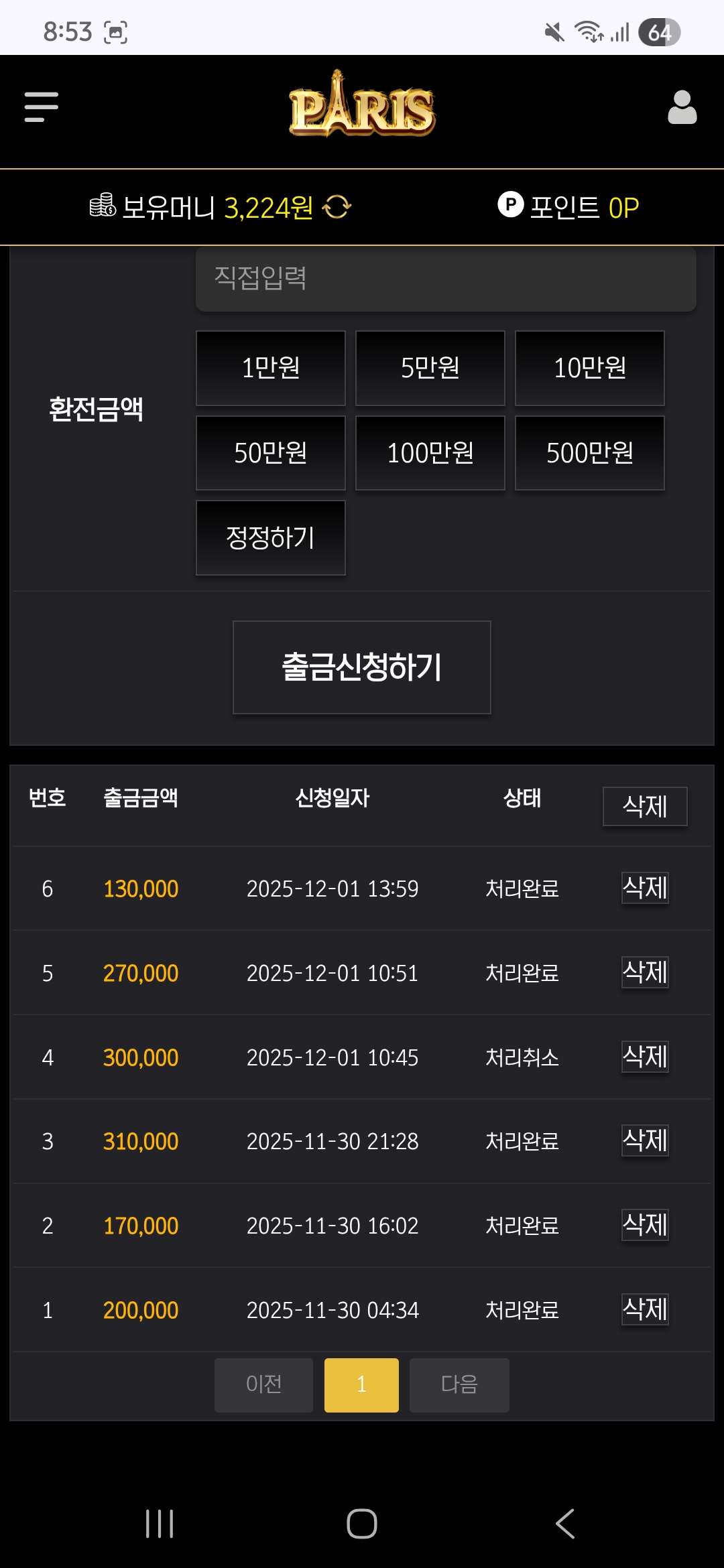Select 50만원 as amount
This screenshot has height=1568, width=724.
[x=270, y=453]
